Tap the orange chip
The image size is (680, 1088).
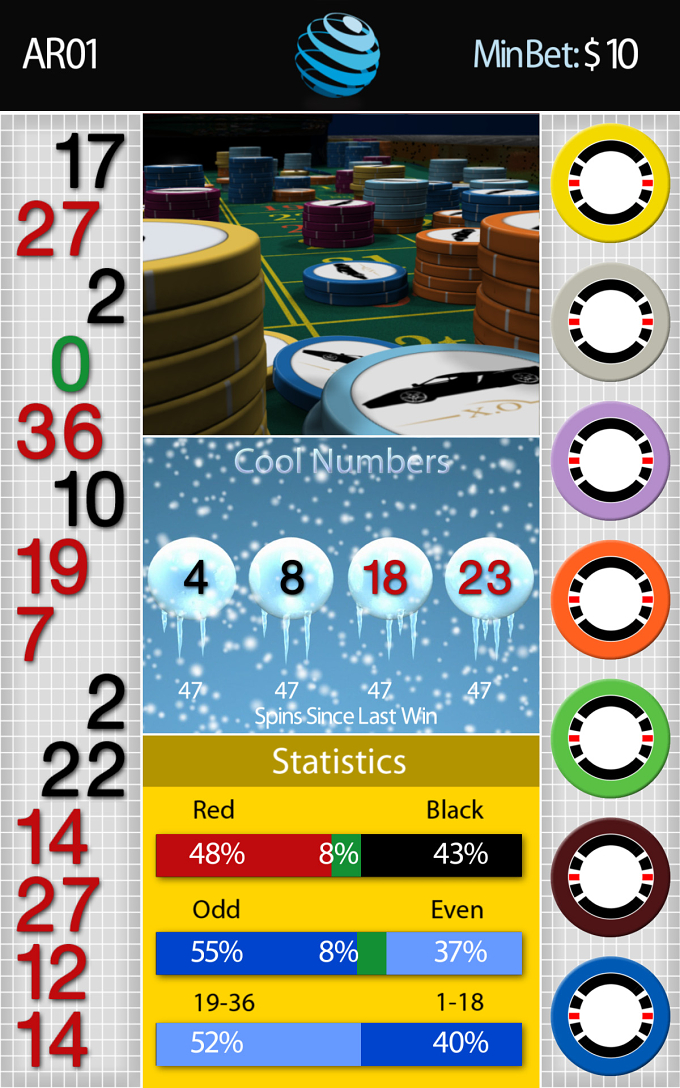point(611,600)
